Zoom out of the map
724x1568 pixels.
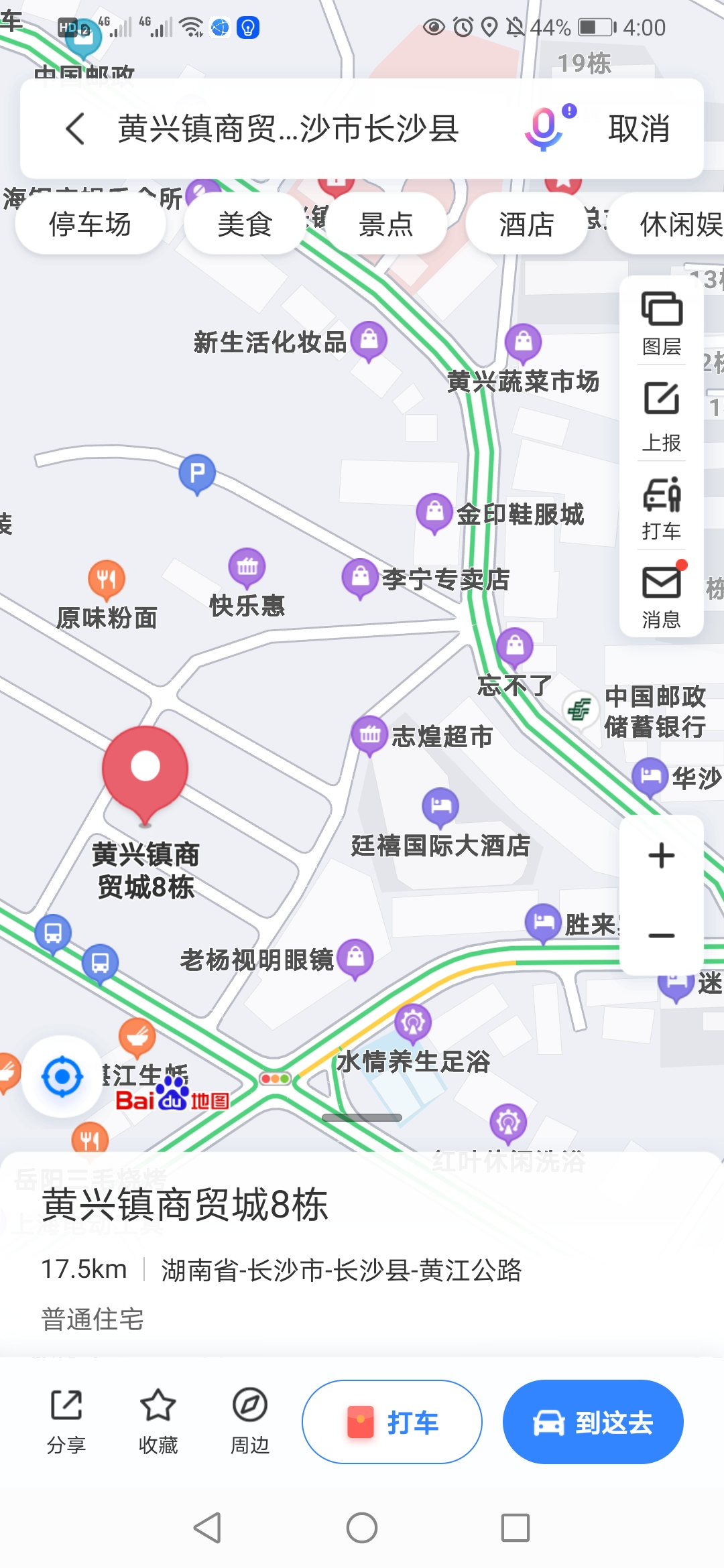click(x=662, y=935)
